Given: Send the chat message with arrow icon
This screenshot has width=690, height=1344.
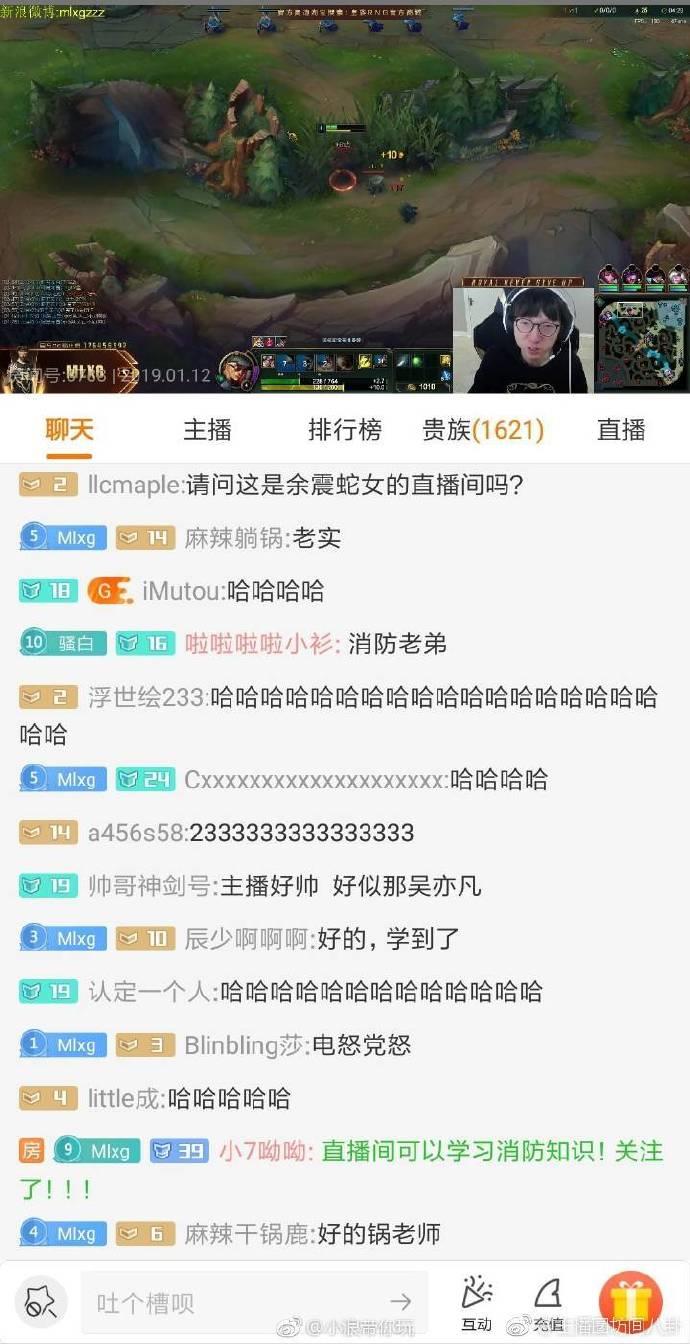Looking at the screenshot, I should pos(400,1302).
